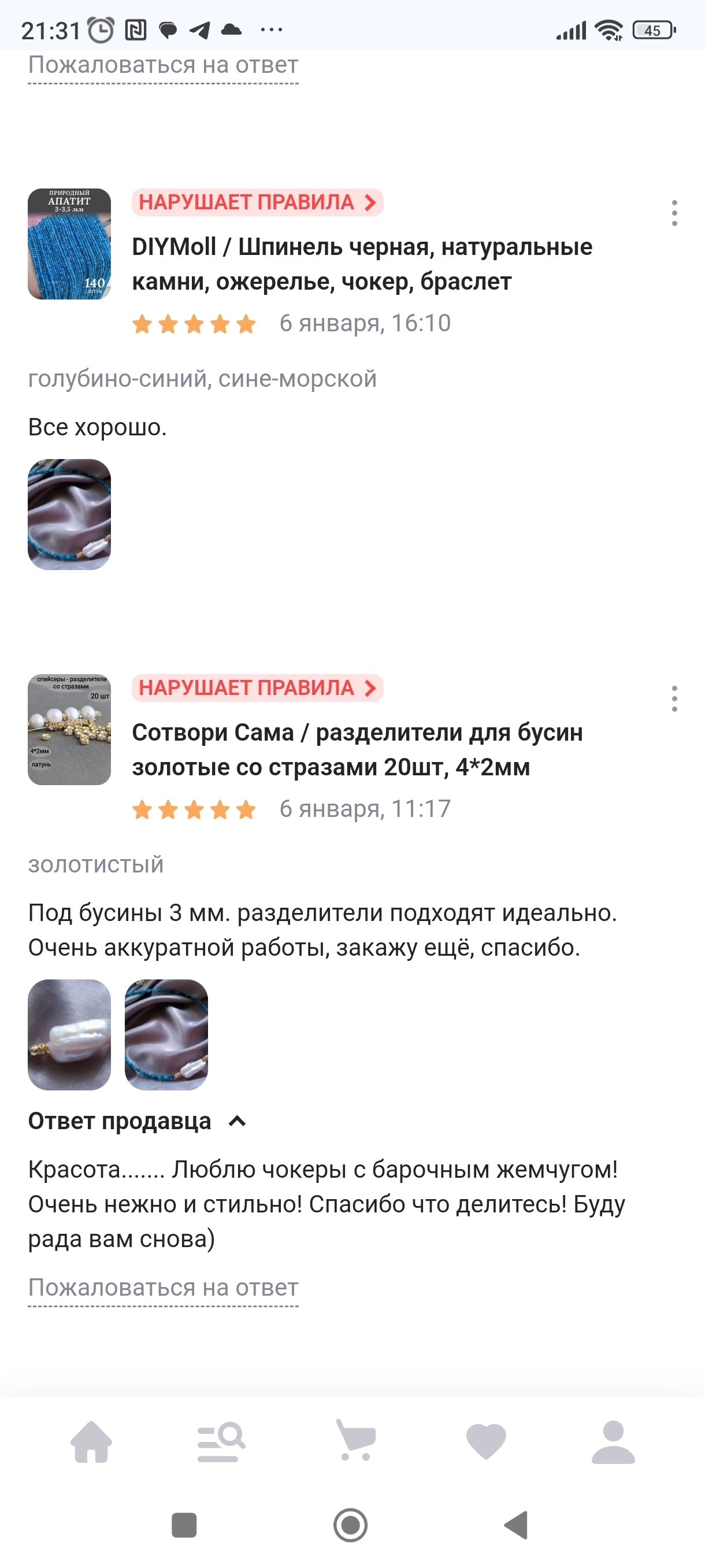Open the profile tab
This screenshot has height=1568, width=705.
tap(613, 1441)
